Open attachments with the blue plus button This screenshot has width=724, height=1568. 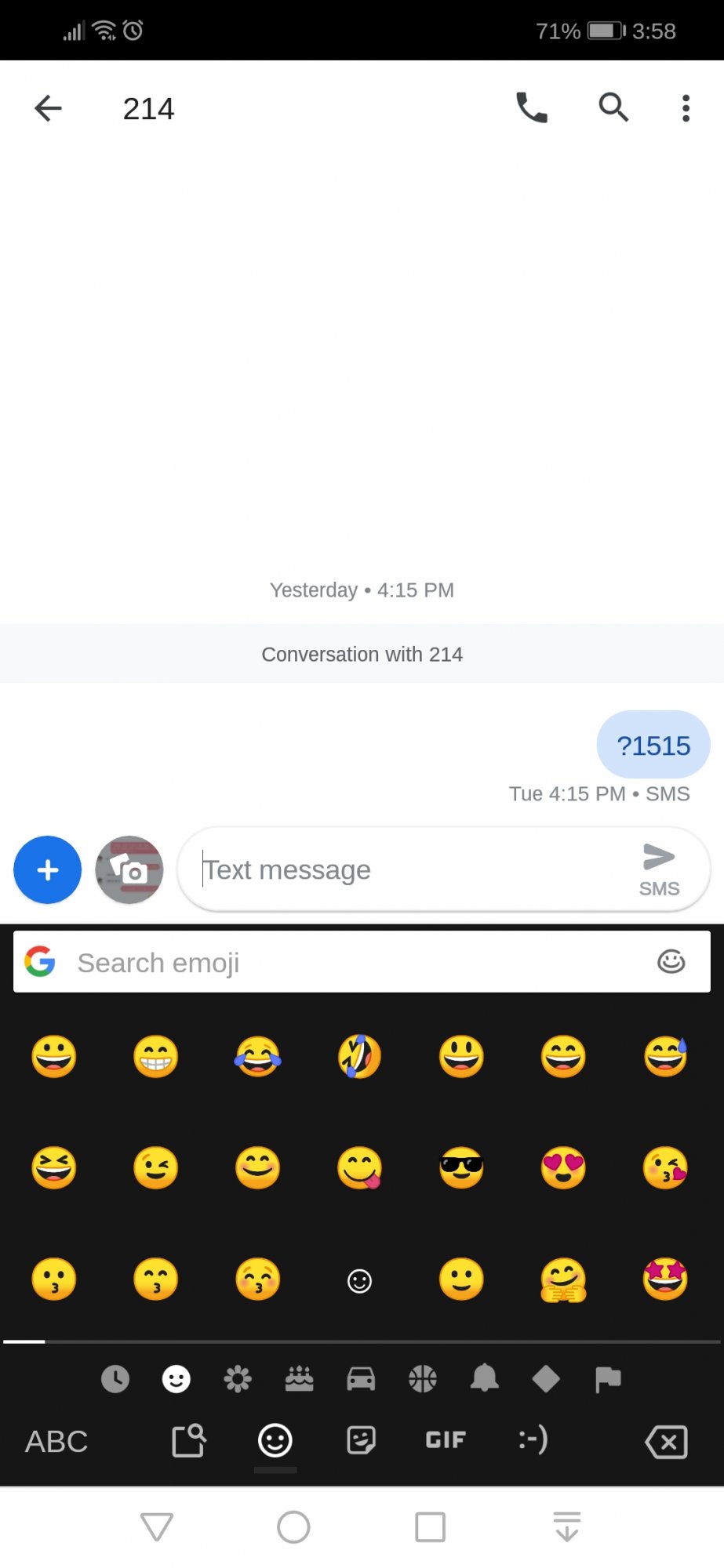click(x=48, y=869)
